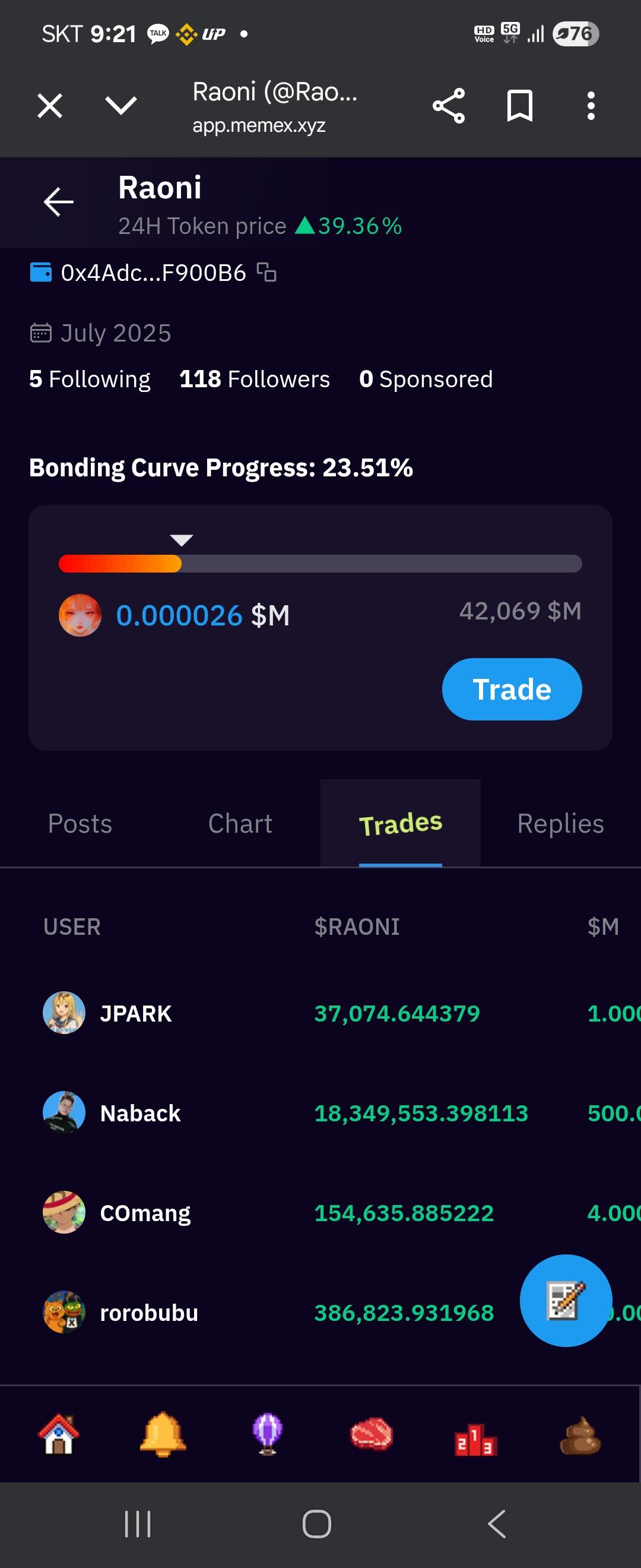Switch to the Posts tab
The width and height of the screenshot is (641, 1568).
click(x=80, y=824)
